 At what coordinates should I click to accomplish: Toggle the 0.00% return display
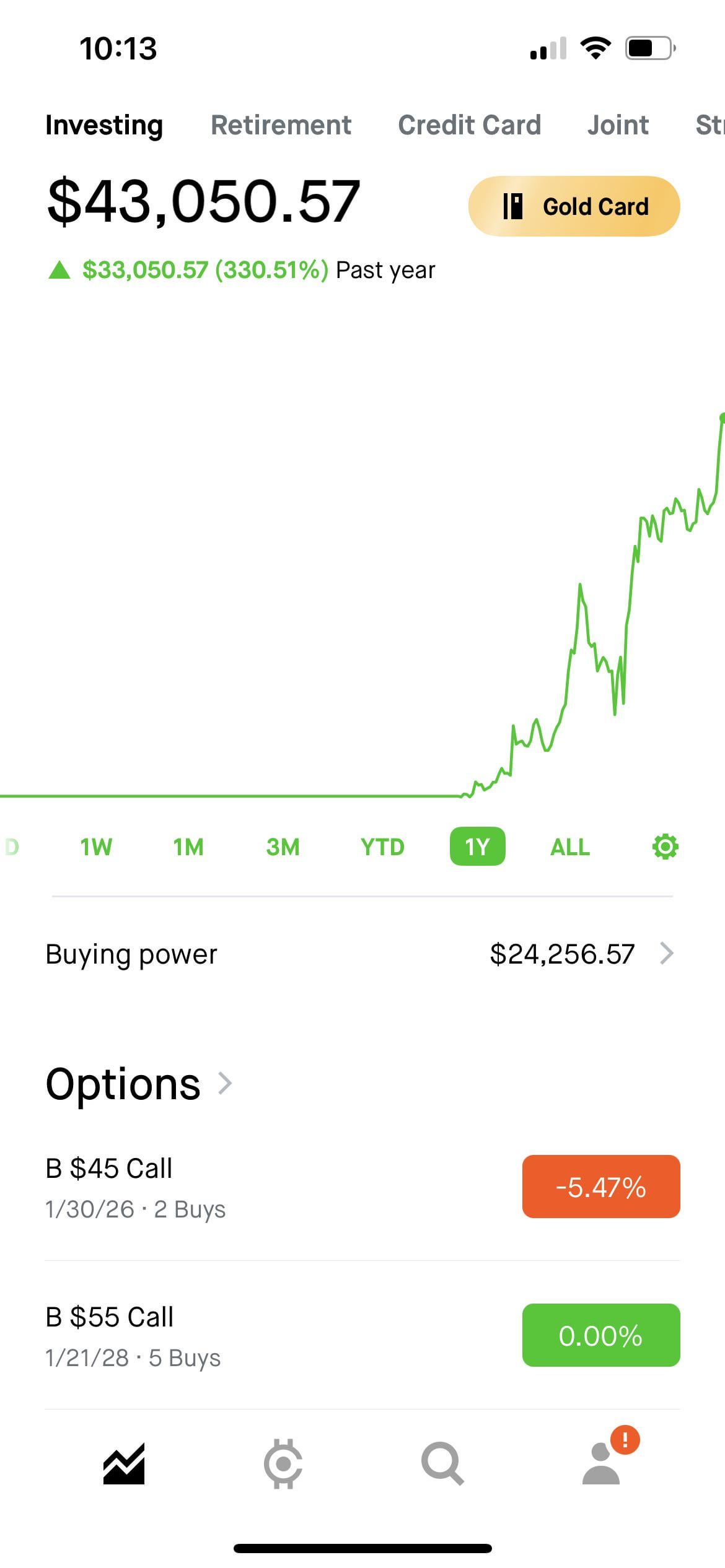coord(600,1335)
